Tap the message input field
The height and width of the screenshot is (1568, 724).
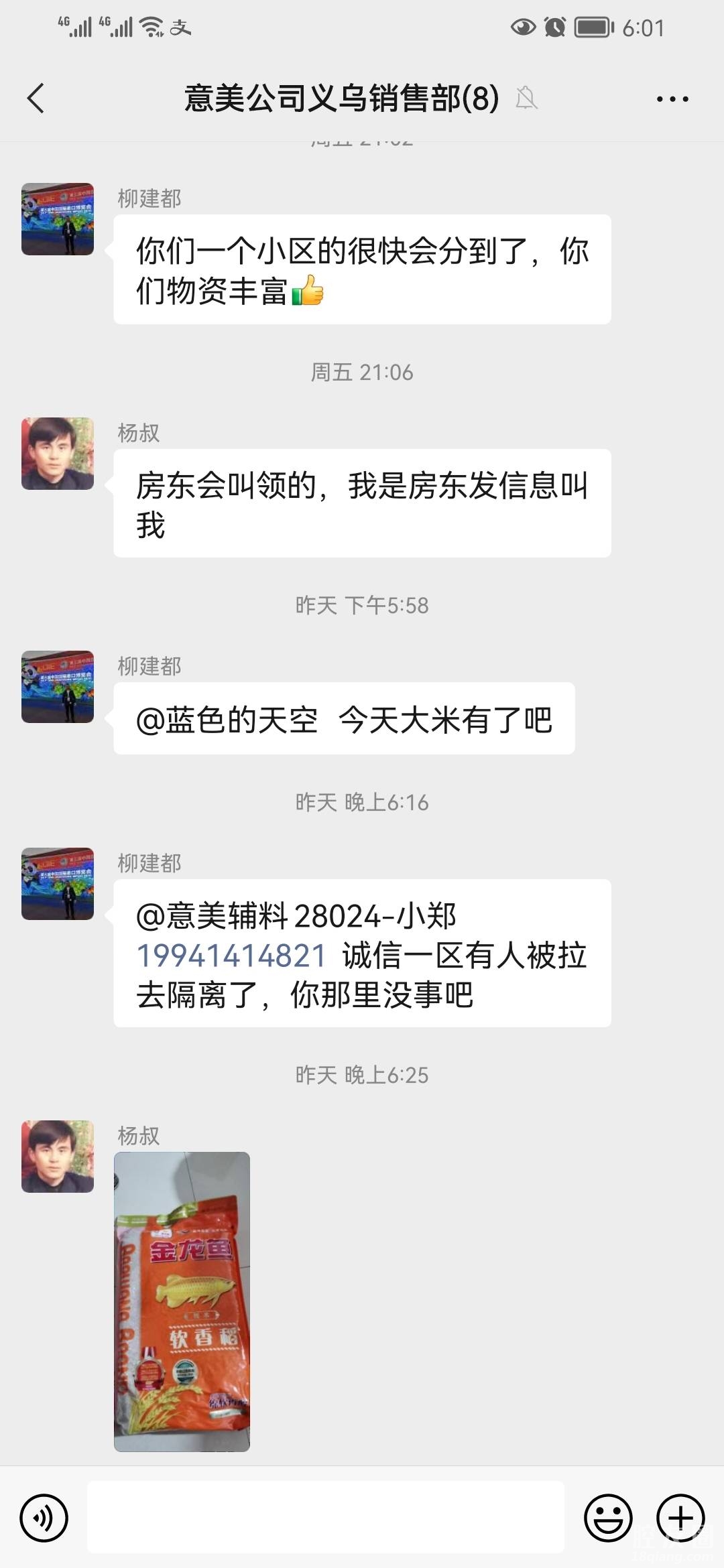tap(326, 1518)
